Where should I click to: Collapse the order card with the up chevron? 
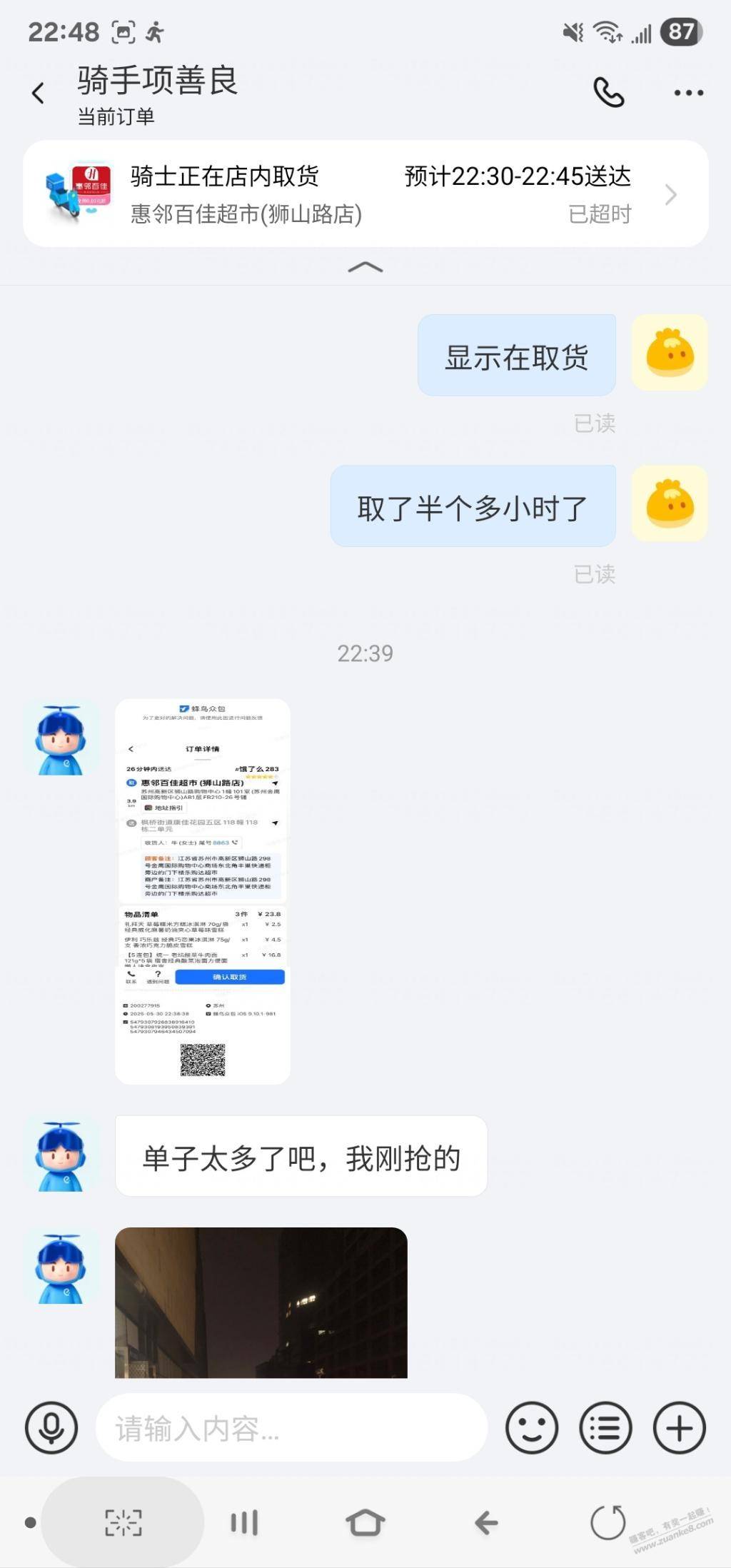pos(365,267)
